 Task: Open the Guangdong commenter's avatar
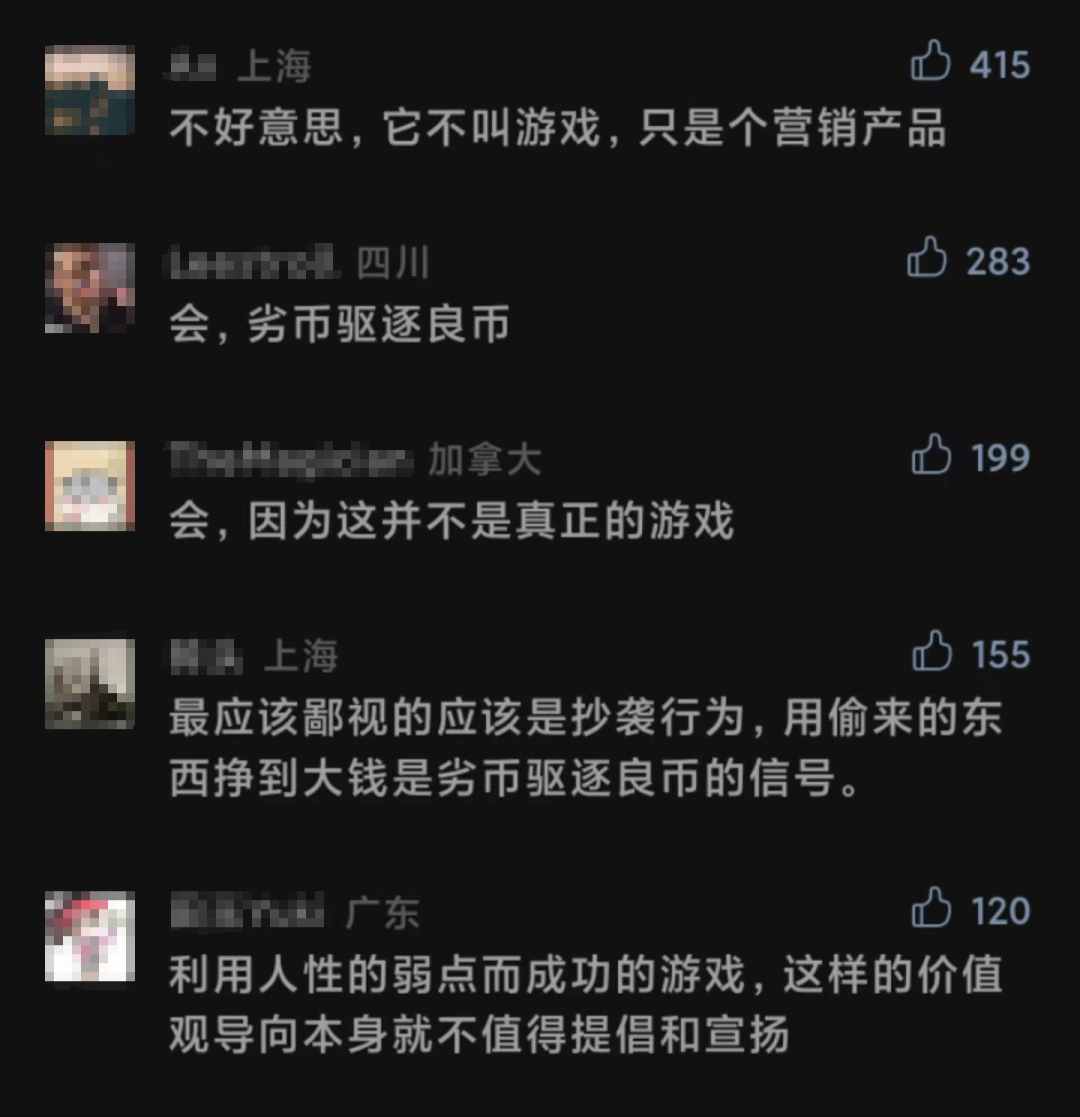(90, 937)
